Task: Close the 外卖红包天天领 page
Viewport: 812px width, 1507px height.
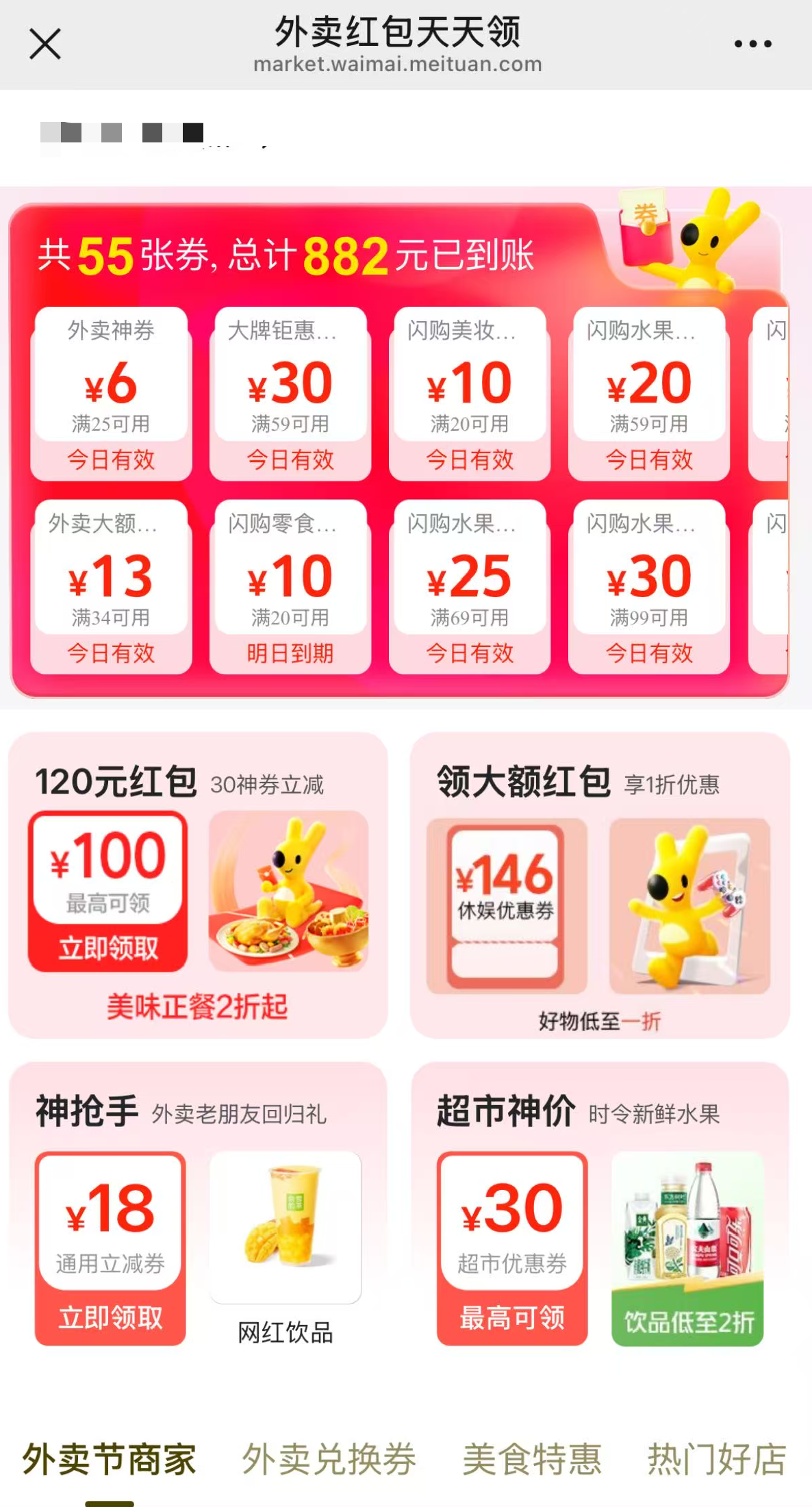Action: (x=45, y=45)
